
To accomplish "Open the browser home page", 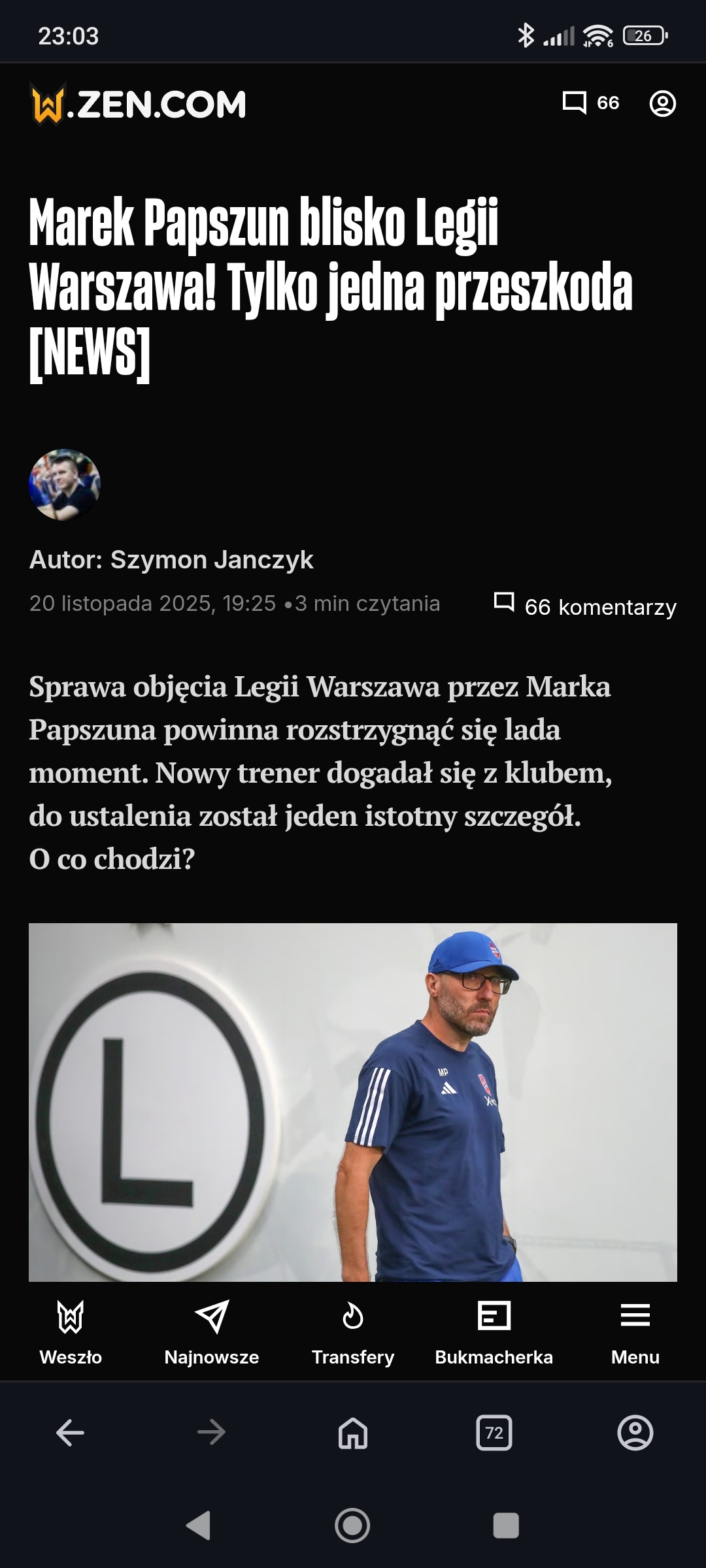I will (353, 1433).
